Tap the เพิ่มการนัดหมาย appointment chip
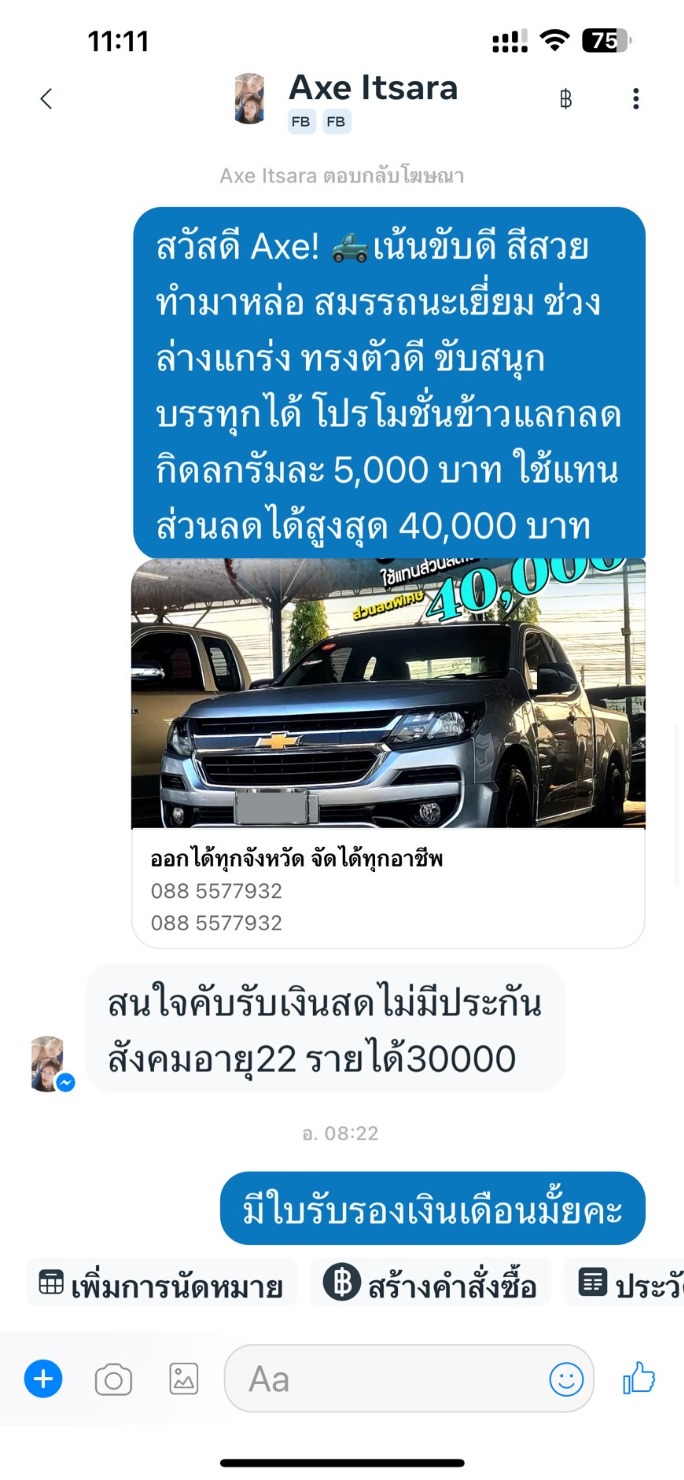Image resolution: width=684 pixels, height=1480 pixels. pyautogui.click(x=161, y=1285)
